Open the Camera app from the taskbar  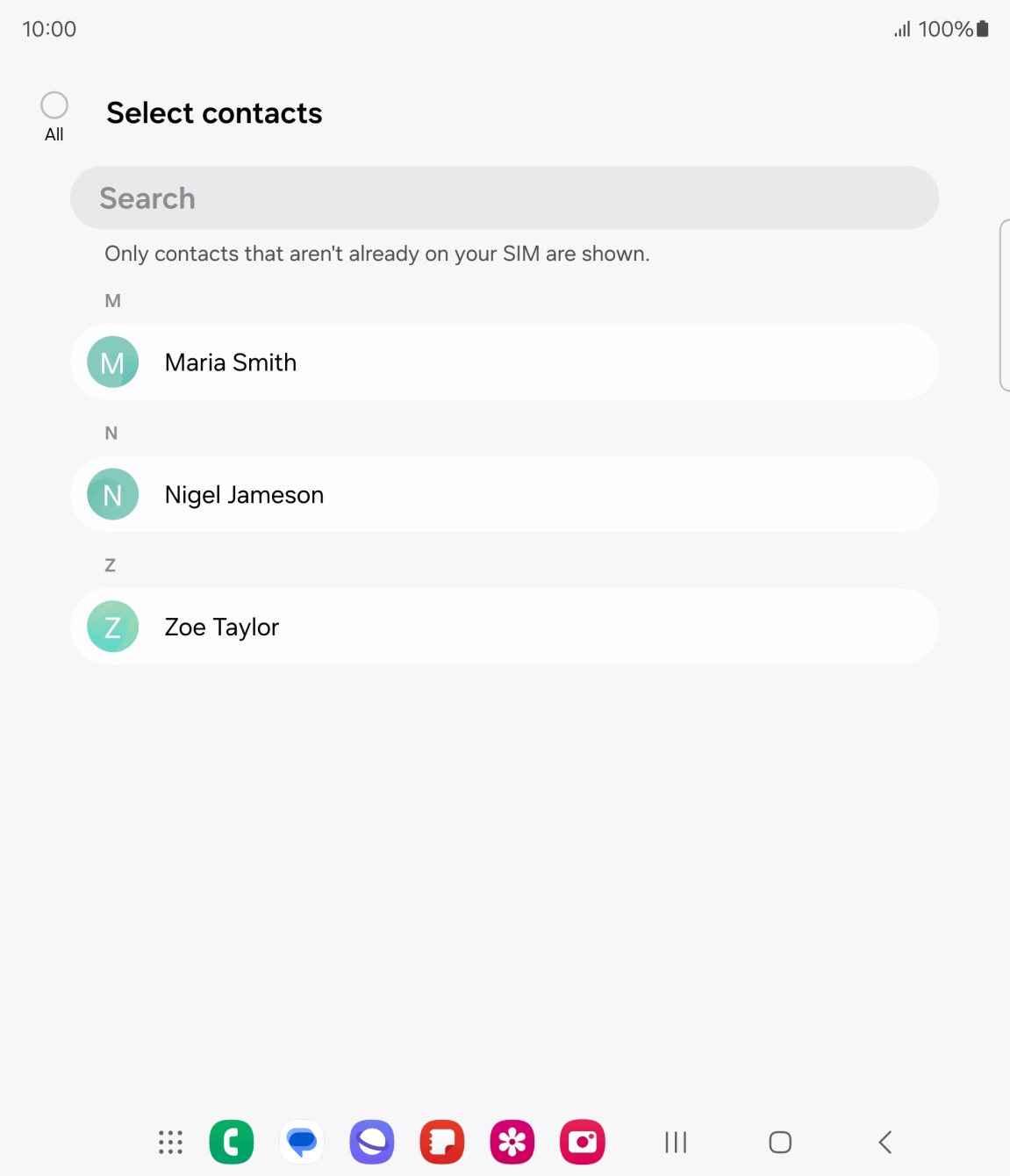583,1142
